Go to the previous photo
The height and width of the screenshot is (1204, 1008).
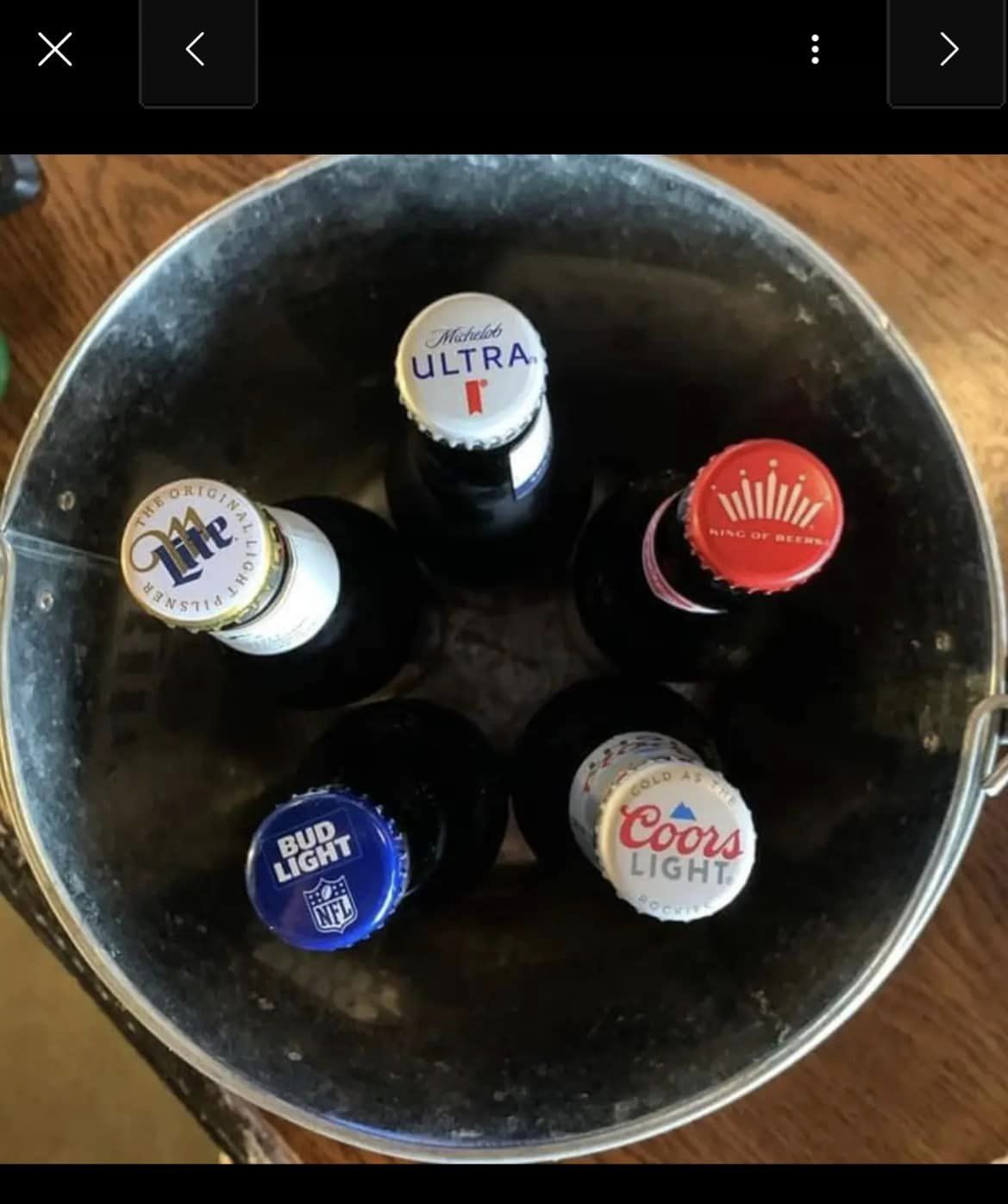tap(197, 50)
